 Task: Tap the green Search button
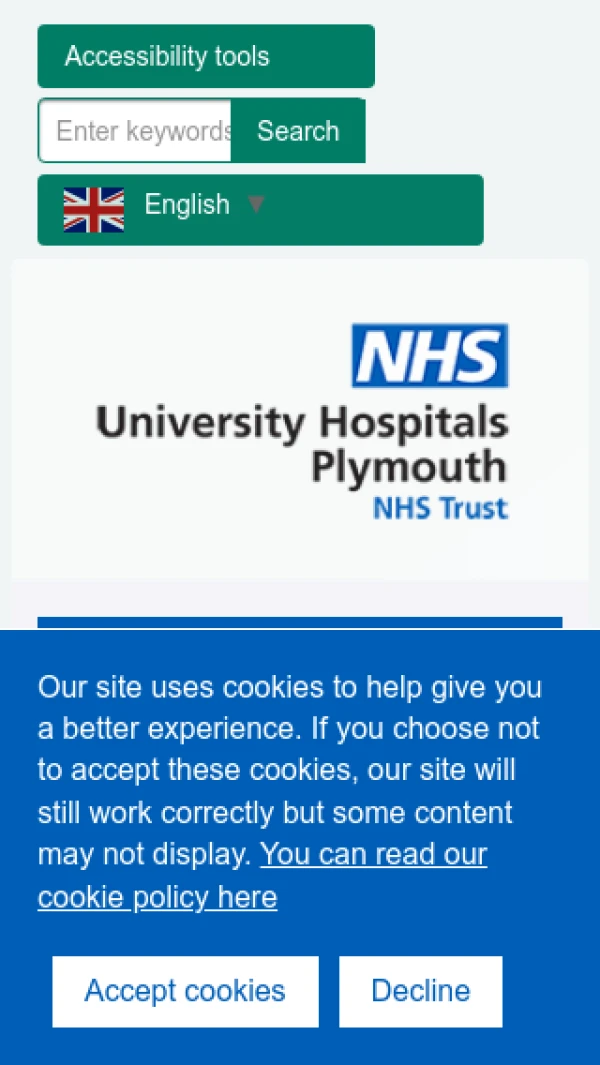(298, 131)
